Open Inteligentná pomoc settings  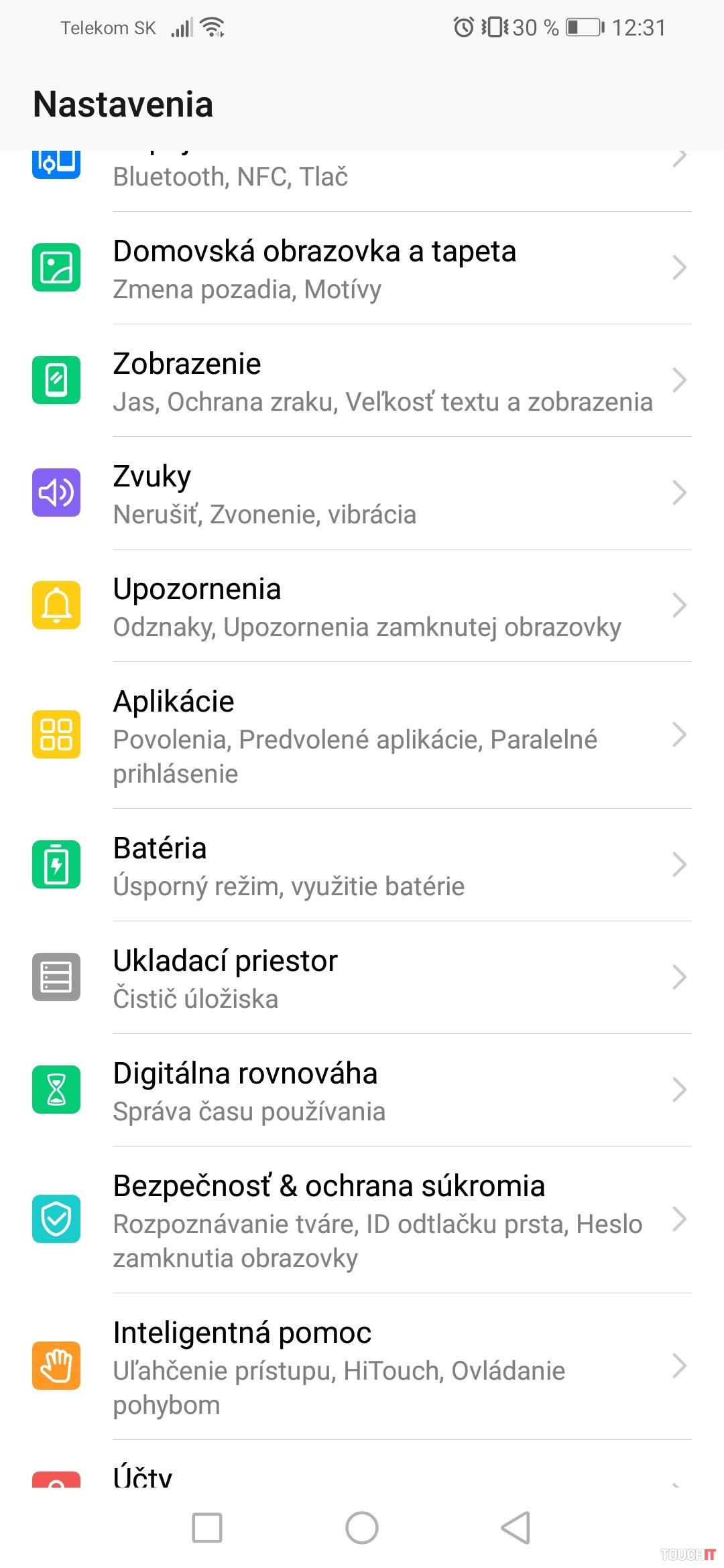[x=362, y=1366]
